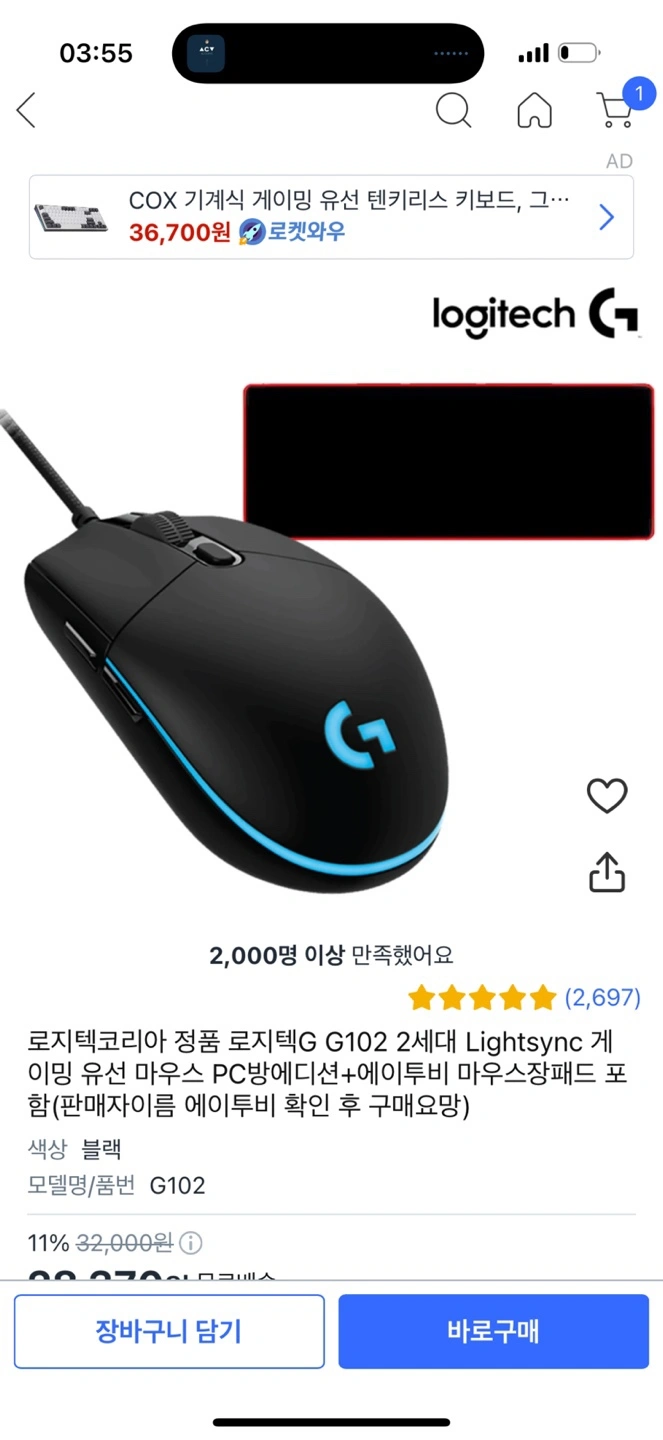View the 2,697 star reviews
This screenshot has height=1440, width=663.
coord(524,997)
